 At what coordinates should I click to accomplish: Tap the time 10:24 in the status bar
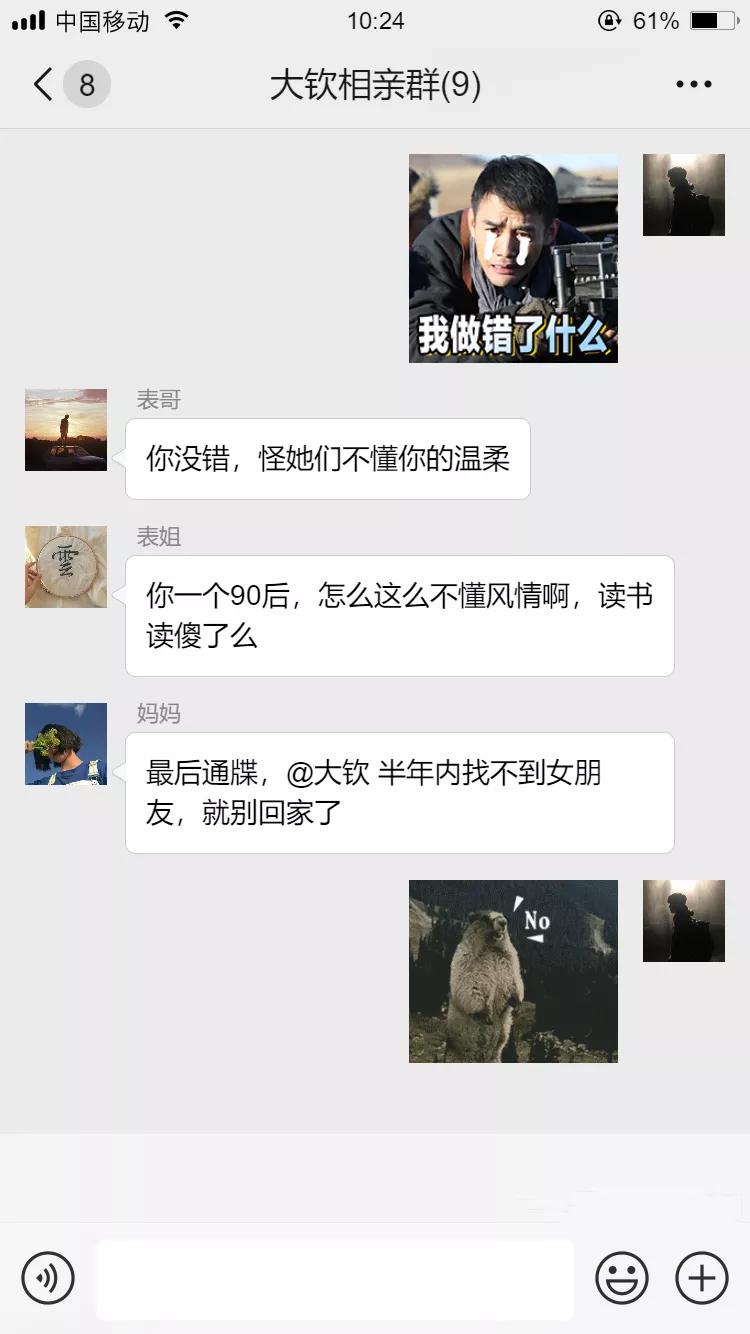point(375,20)
